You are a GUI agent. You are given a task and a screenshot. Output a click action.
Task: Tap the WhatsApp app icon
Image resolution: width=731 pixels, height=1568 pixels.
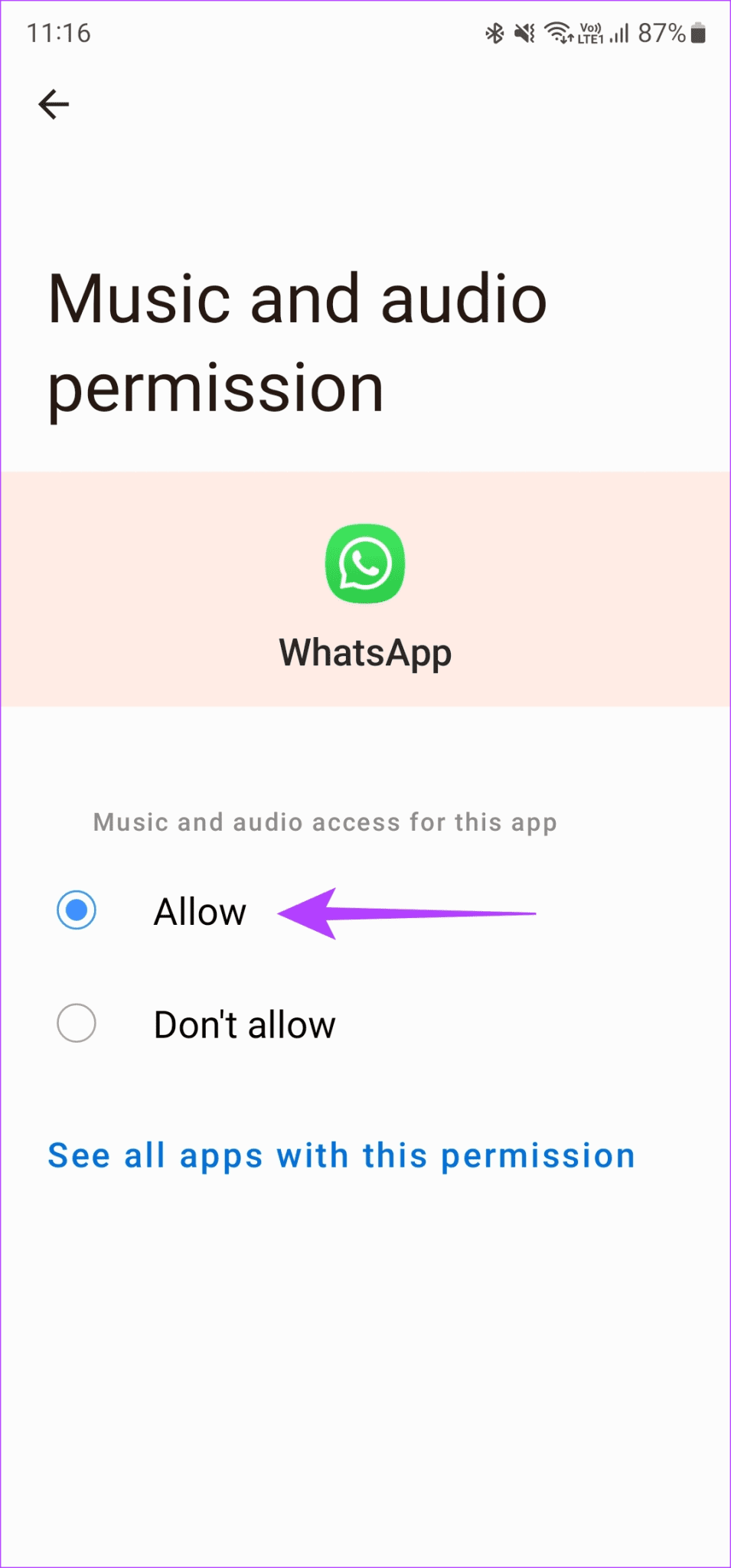pos(365,564)
